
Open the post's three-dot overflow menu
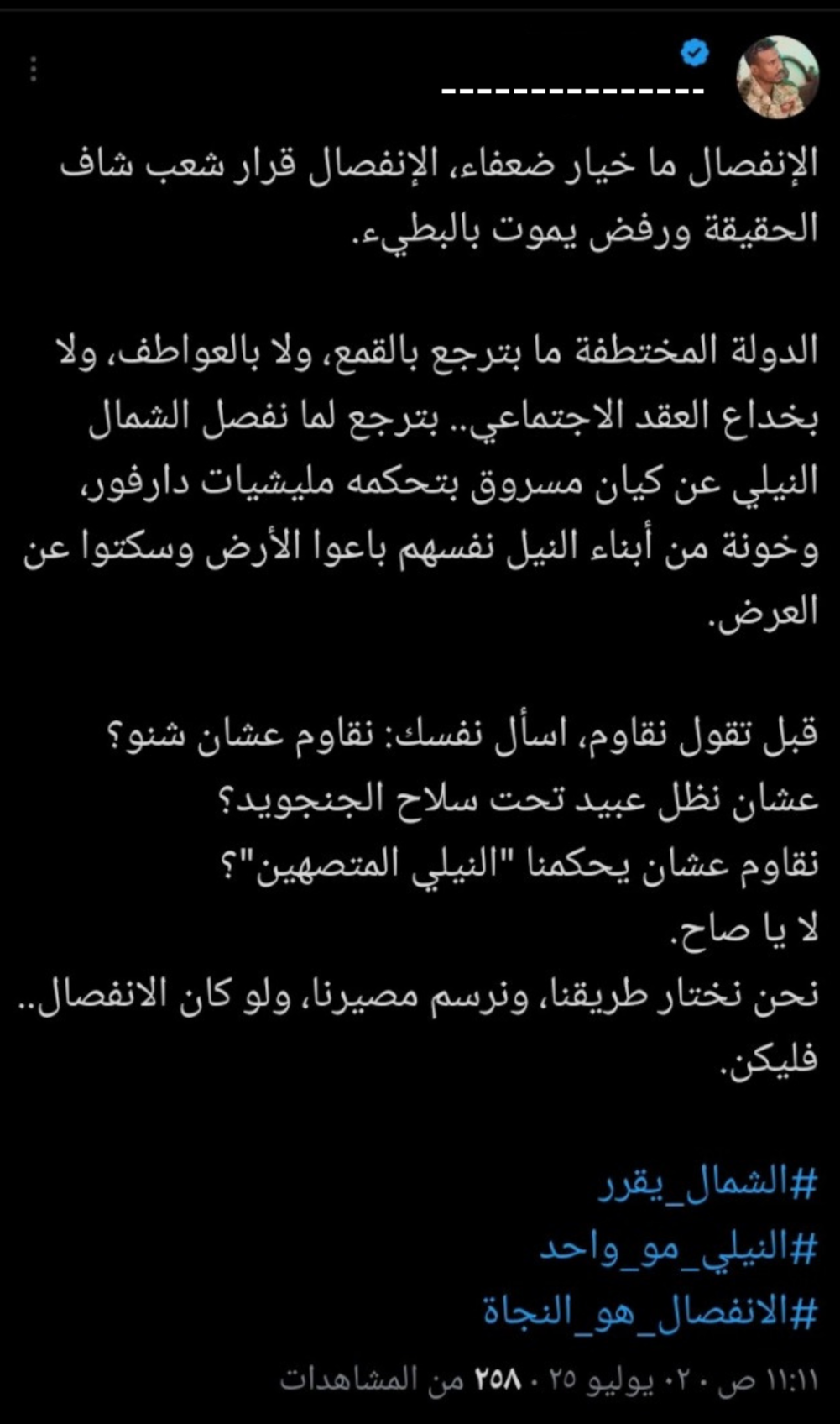tap(34, 70)
